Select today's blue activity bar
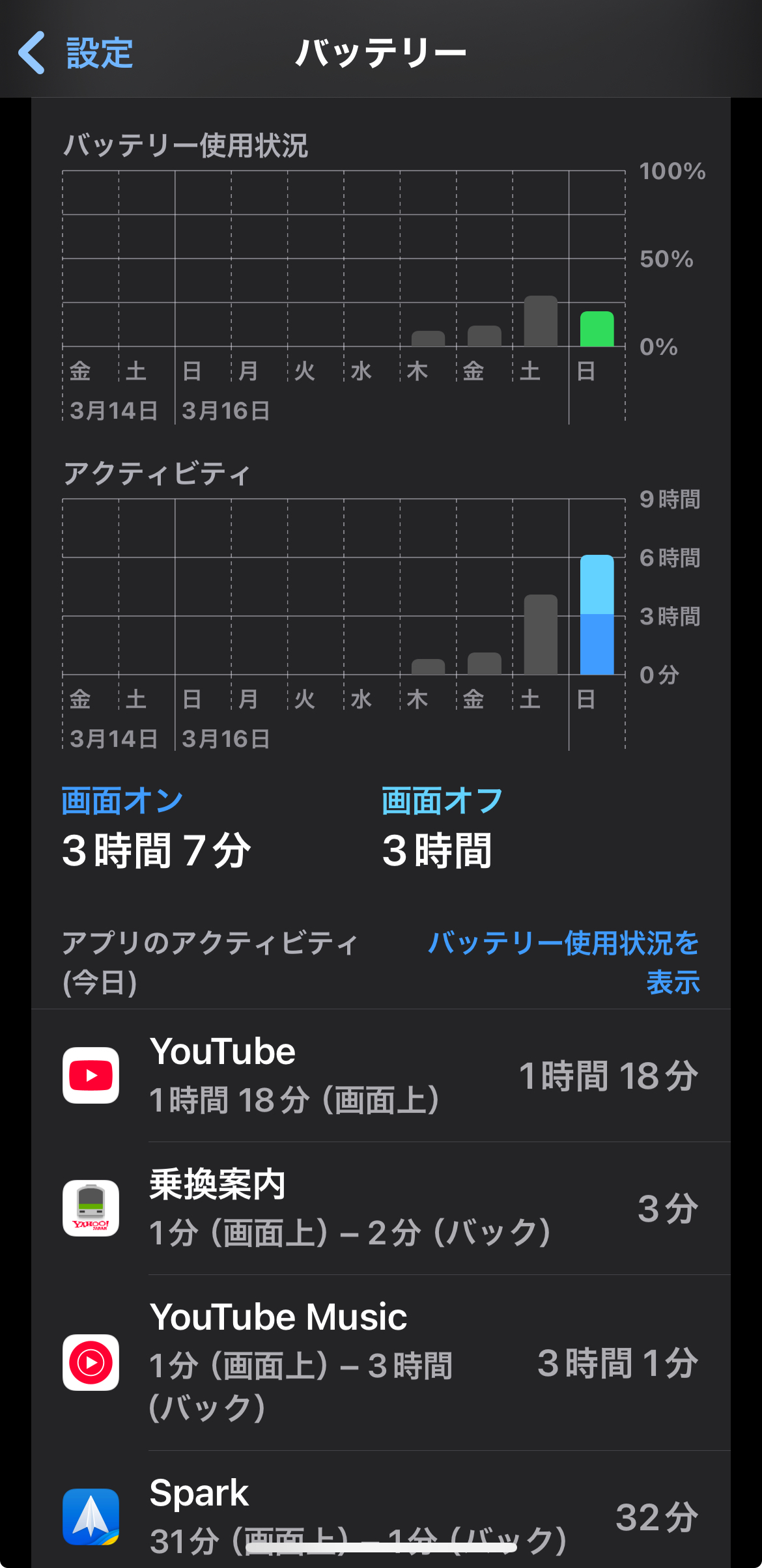This screenshot has height=1568, width=762. [597, 615]
